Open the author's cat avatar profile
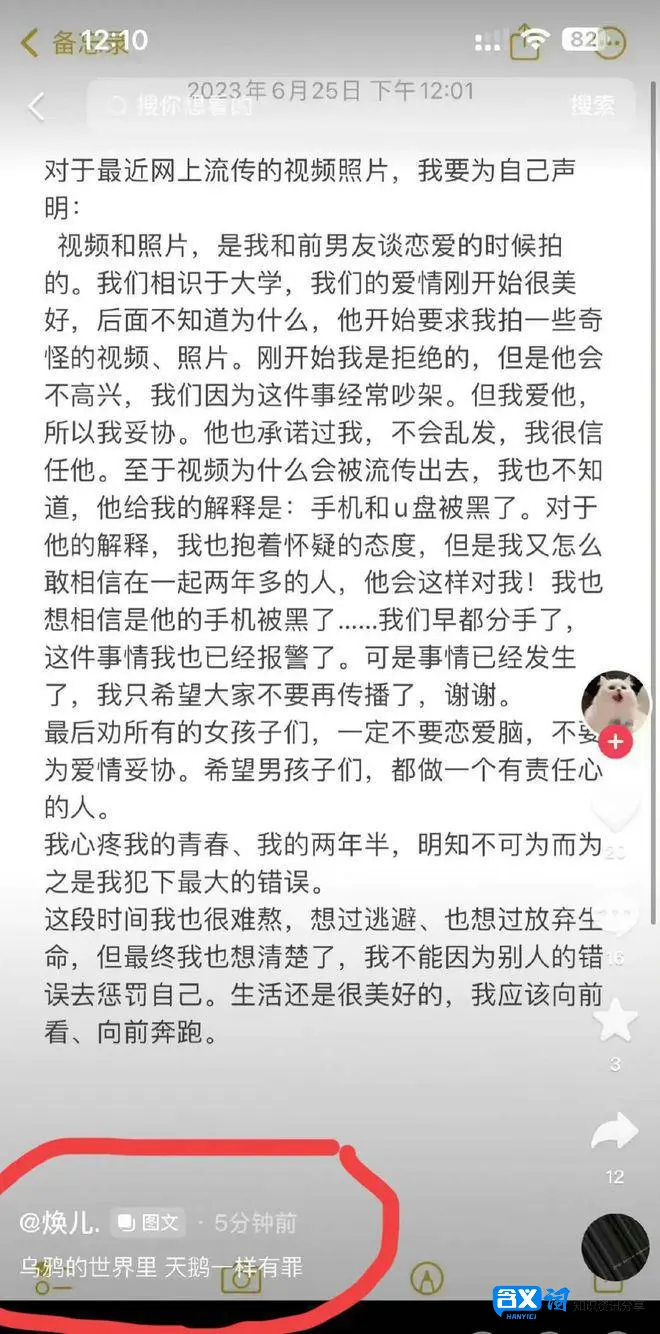Viewport: 660px width, 1334px height. click(615, 701)
